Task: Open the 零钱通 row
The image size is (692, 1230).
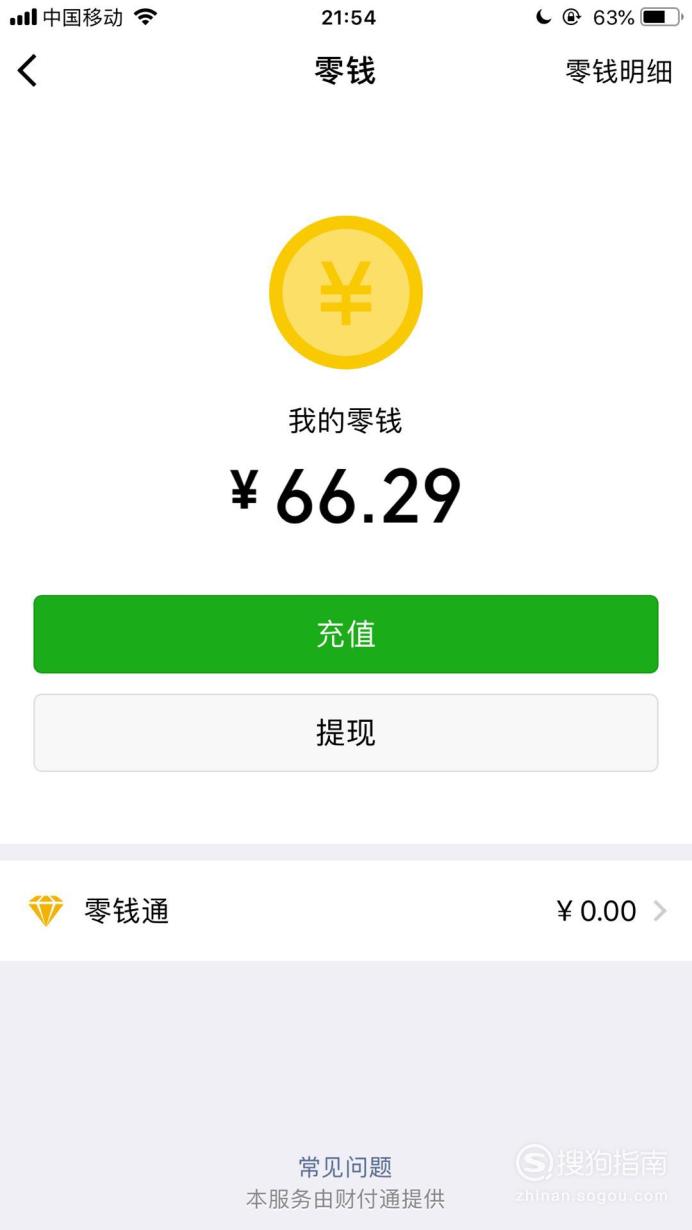Action: 346,911
